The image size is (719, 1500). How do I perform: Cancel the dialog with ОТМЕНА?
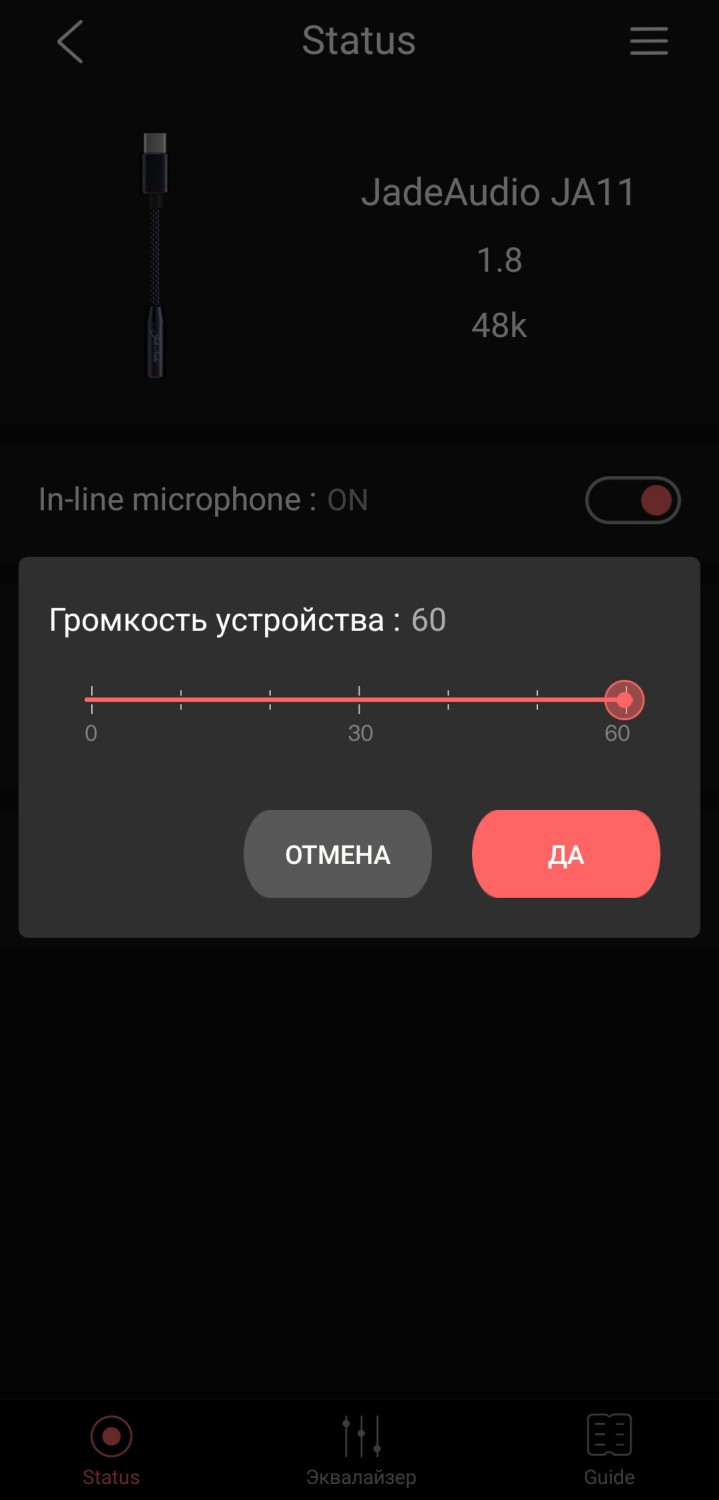tap(337, 854)
